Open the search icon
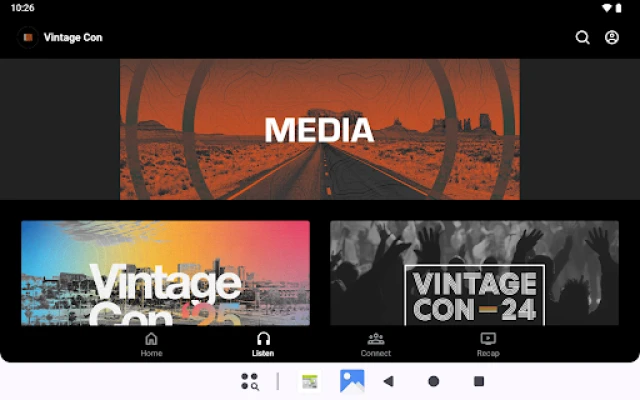 coord(582,38)
